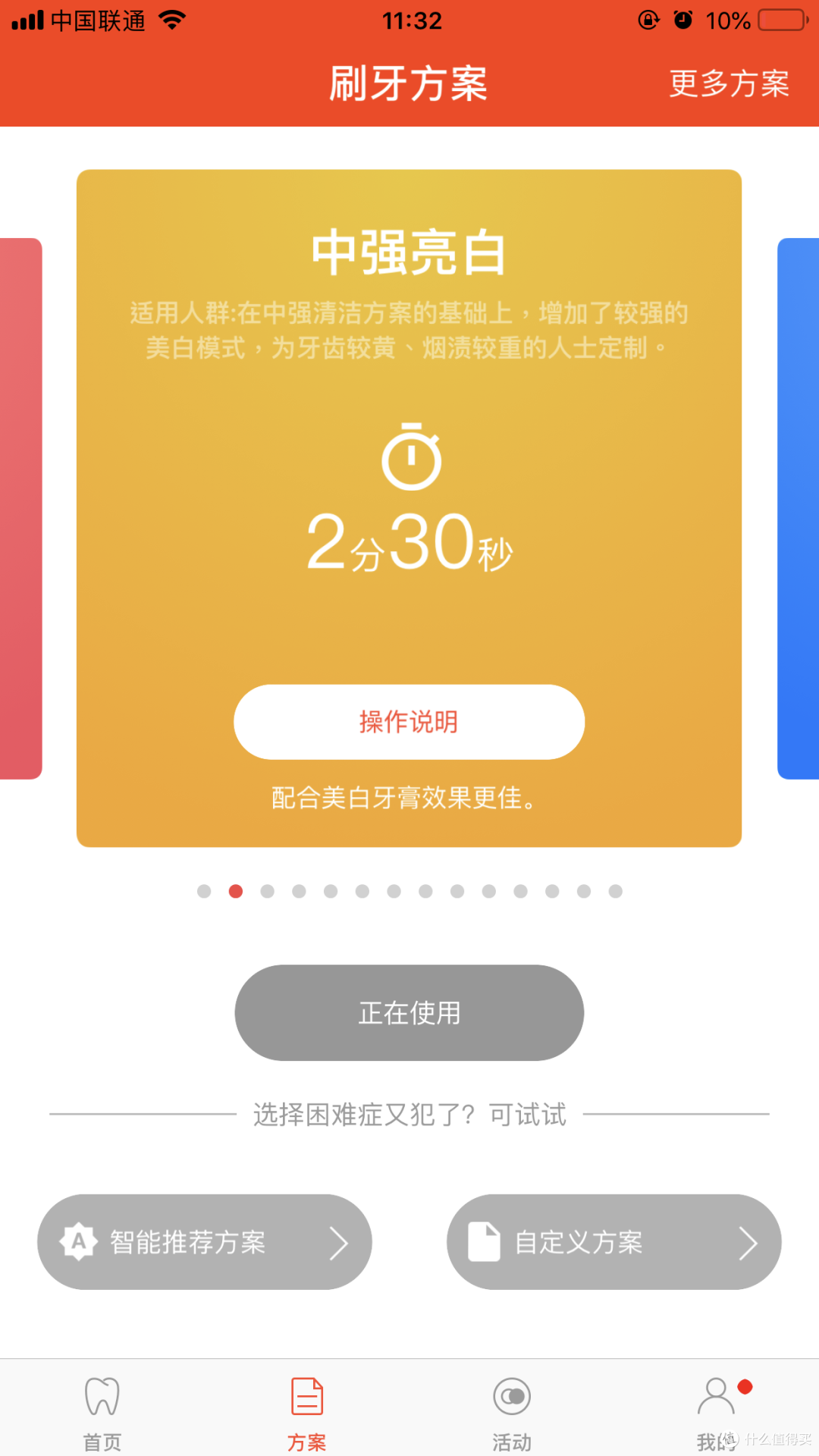The height and width of the screenshot is (1456, 819).
Task: Tap the red plan card on the left
Action: pyautogui.click(x=20, y=508)
